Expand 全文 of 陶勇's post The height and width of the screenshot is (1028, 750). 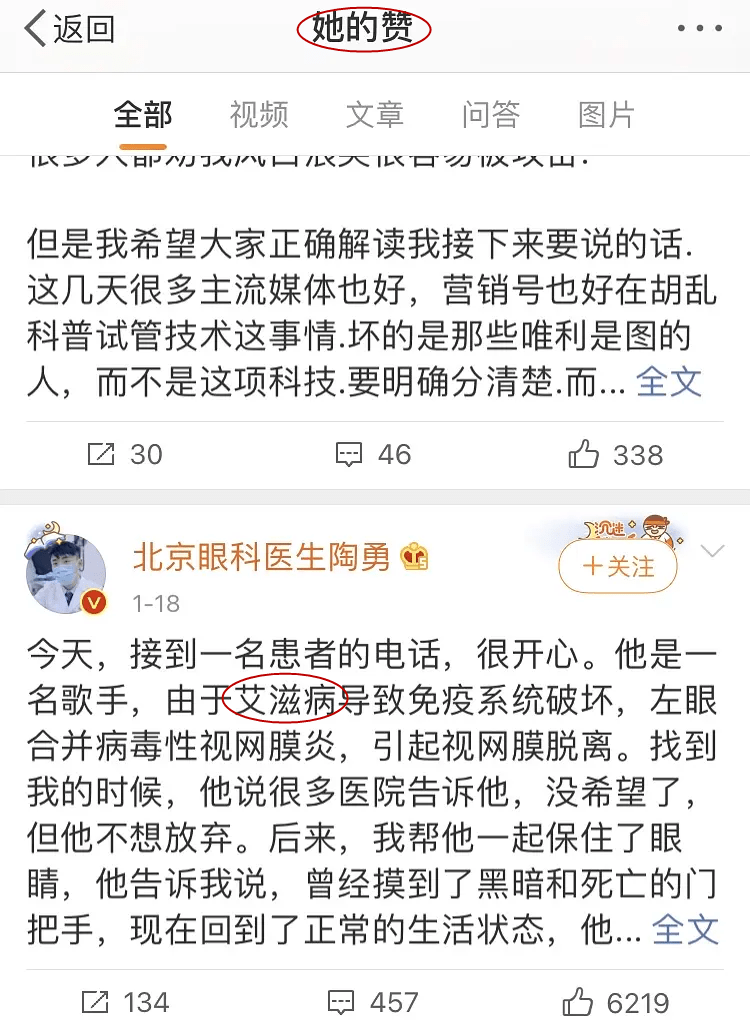tap(685, 929)
